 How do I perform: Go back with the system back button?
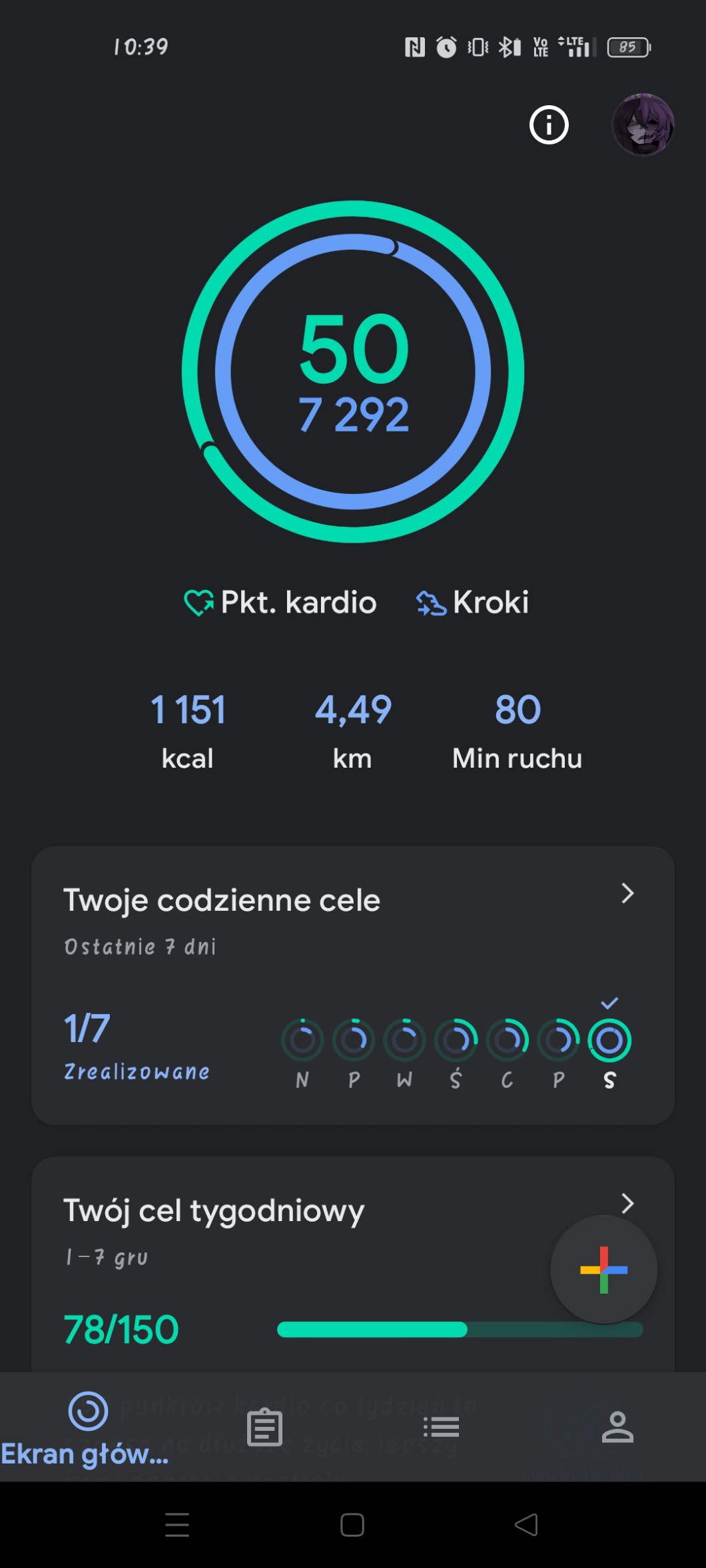pos(526,1525)
